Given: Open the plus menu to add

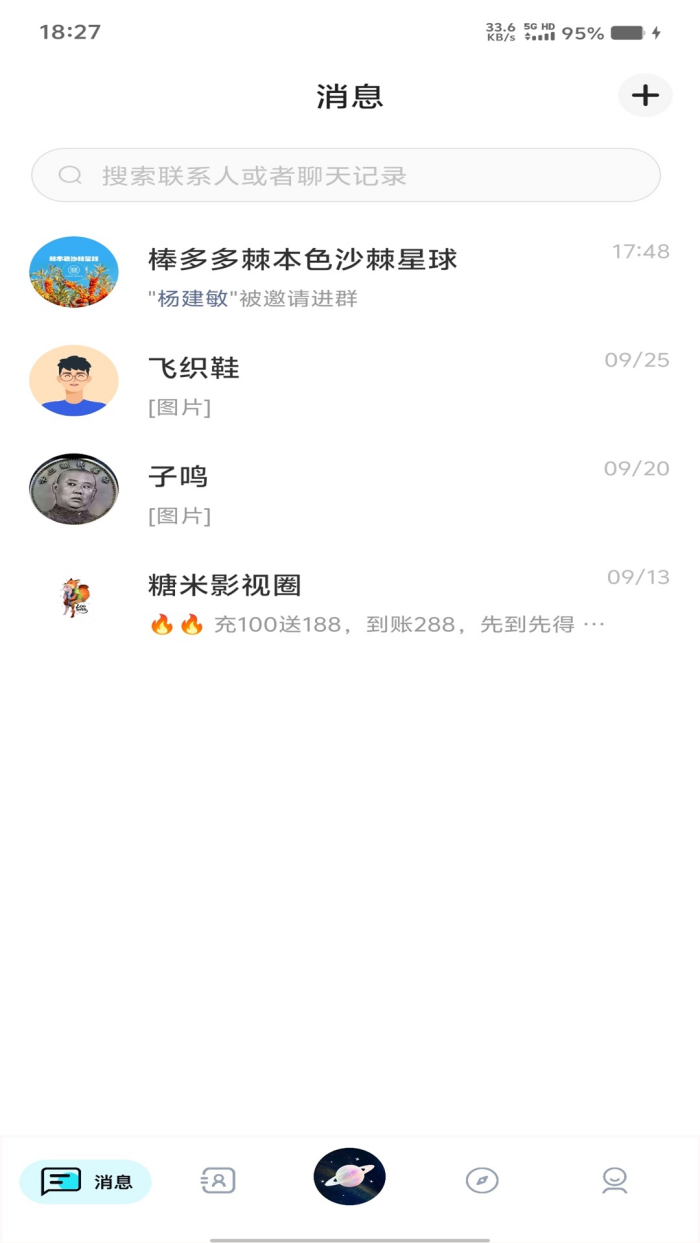Looking at the screenshot, I should [646, 96].
